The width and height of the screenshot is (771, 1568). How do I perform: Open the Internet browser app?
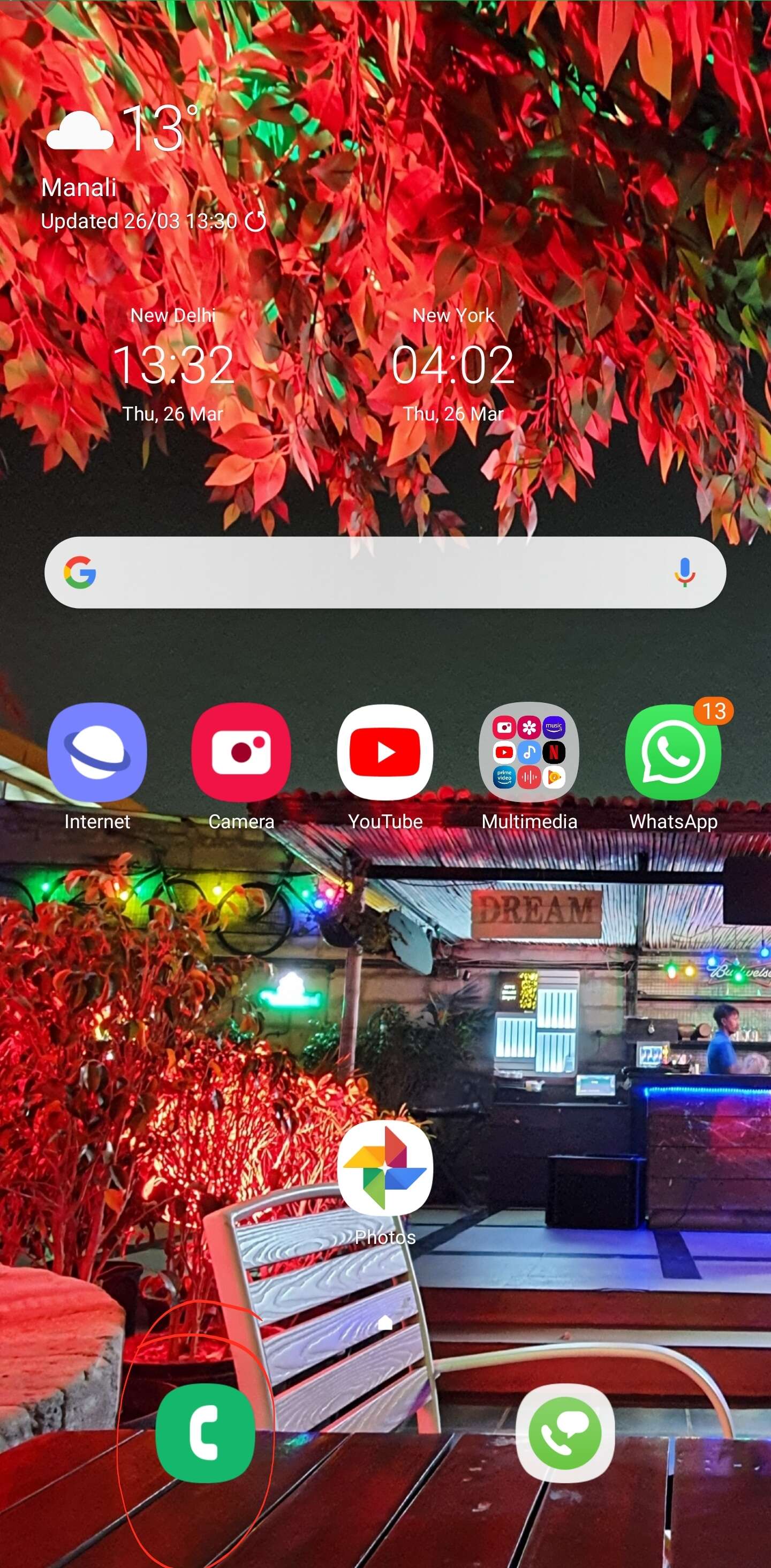click(97, 752)
